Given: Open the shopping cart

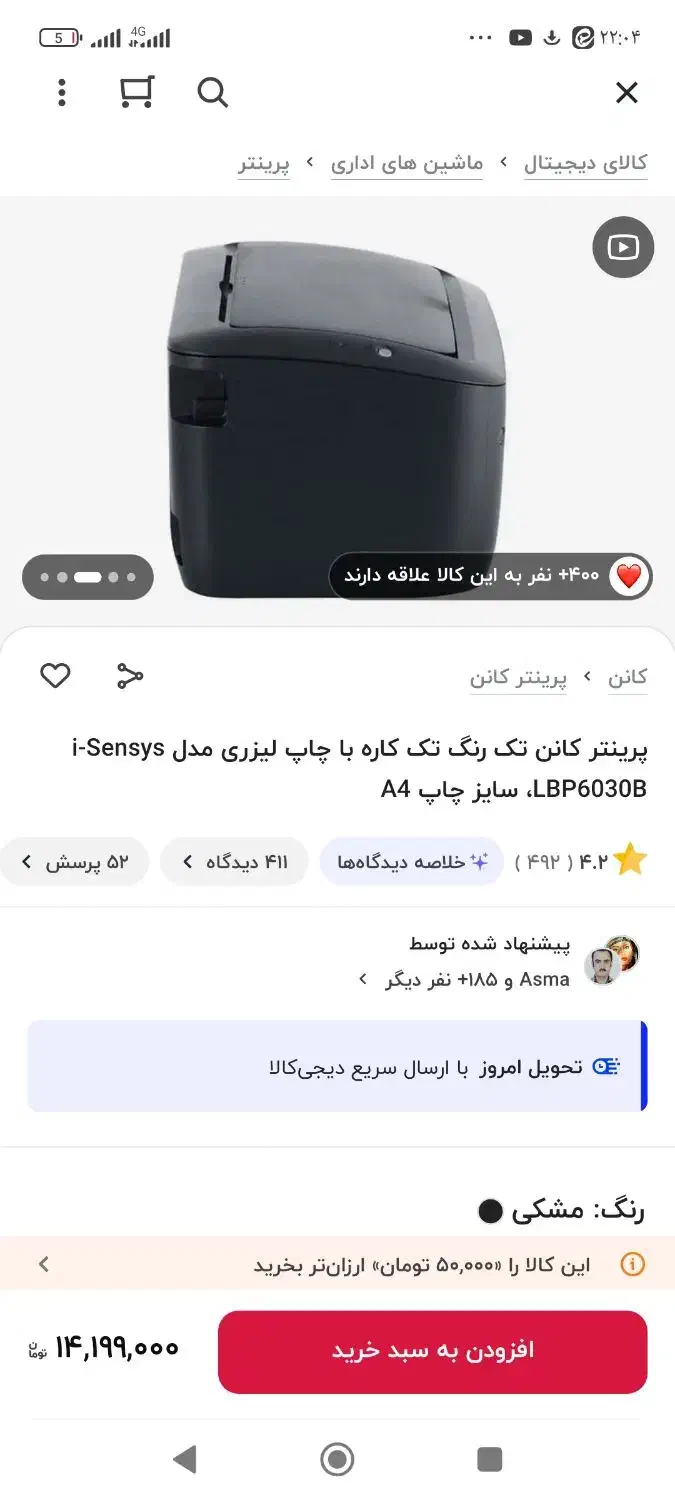Looking at the screenshot, I should pos(136,92).
